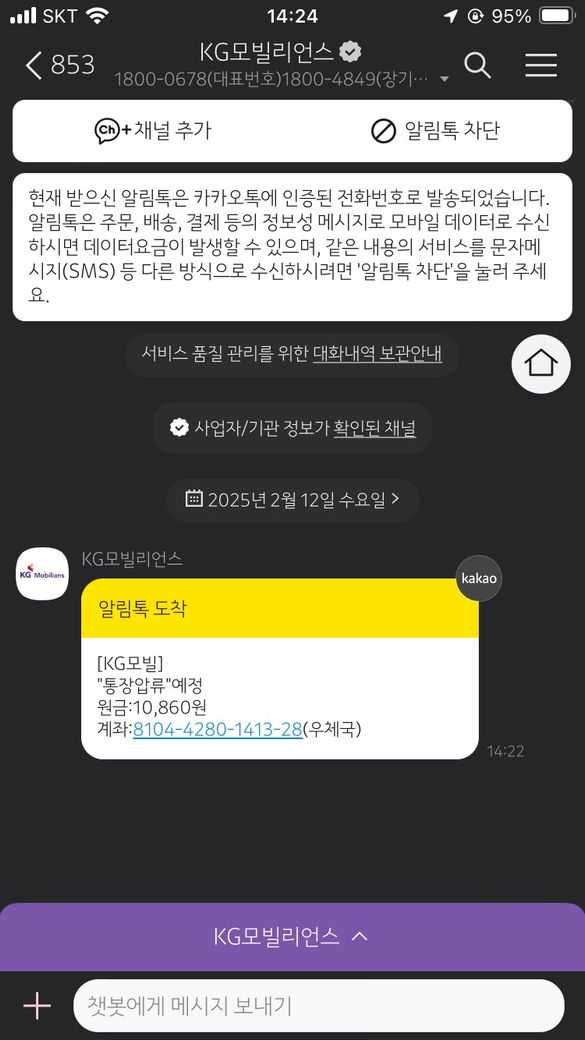The height and width of the screenshot is (1040, 585).
Task: Open the 2025년 2월 12일 date picker
Action: [x=292, y=499]
